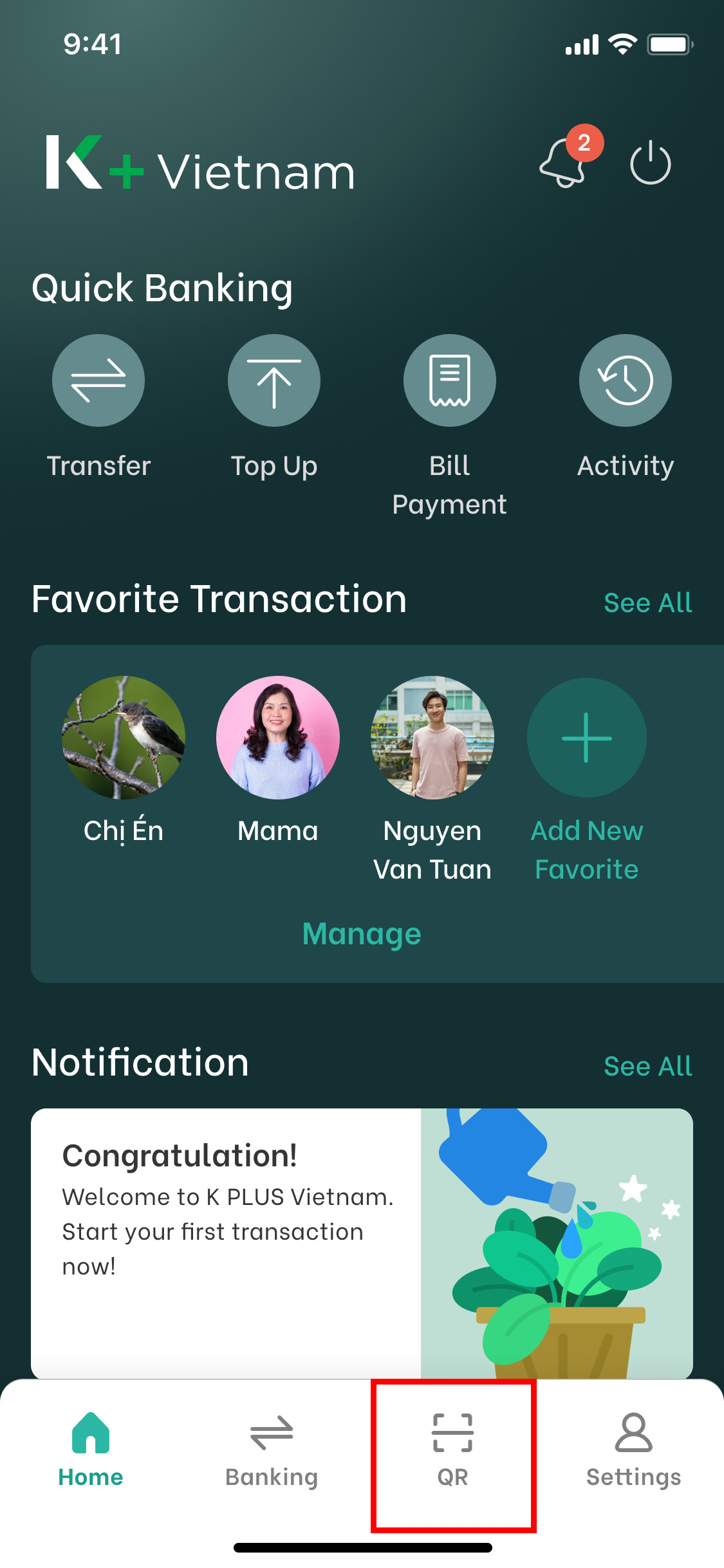Select favorite contact Mama

click(x=278, y=738)
